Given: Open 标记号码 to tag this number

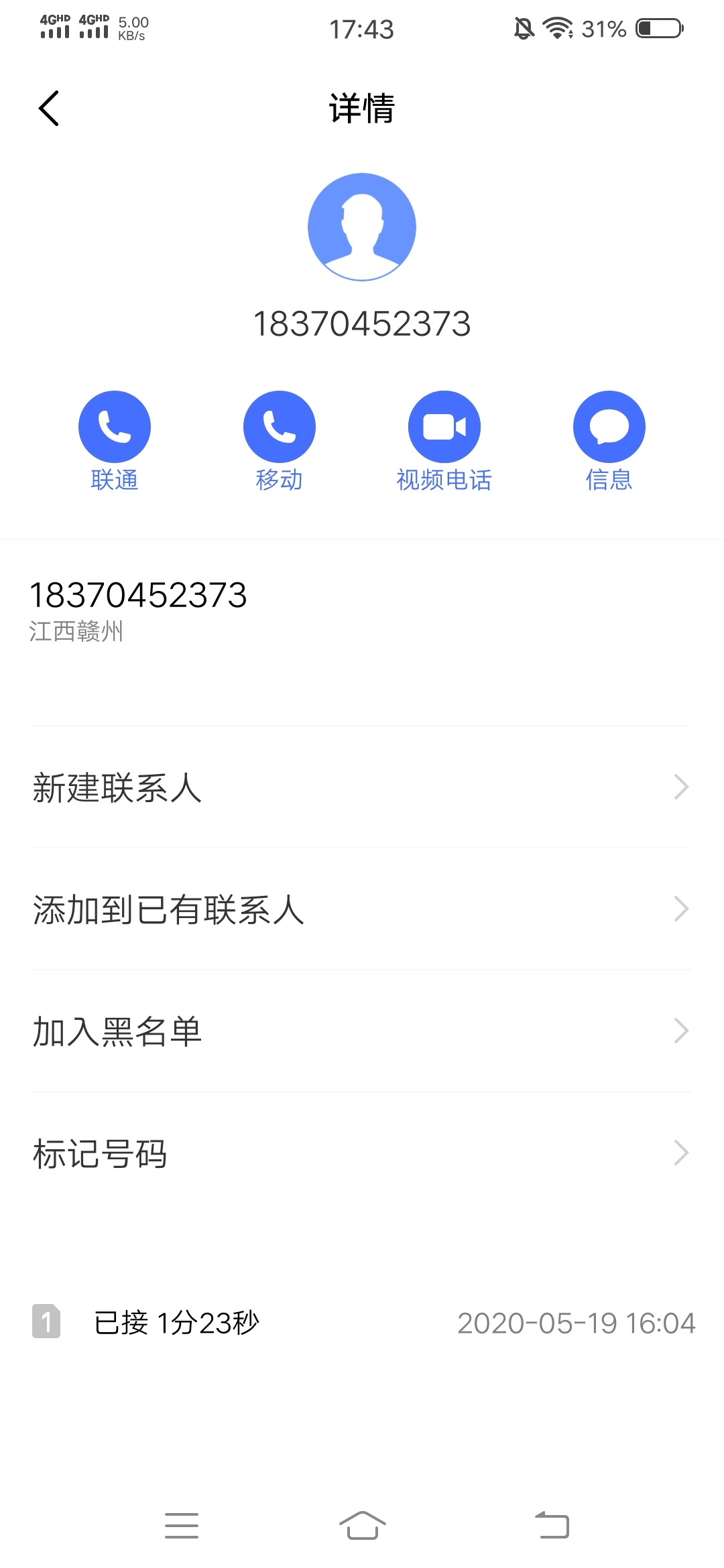Looking at the screenshot, I should [x=362, y=1153].
